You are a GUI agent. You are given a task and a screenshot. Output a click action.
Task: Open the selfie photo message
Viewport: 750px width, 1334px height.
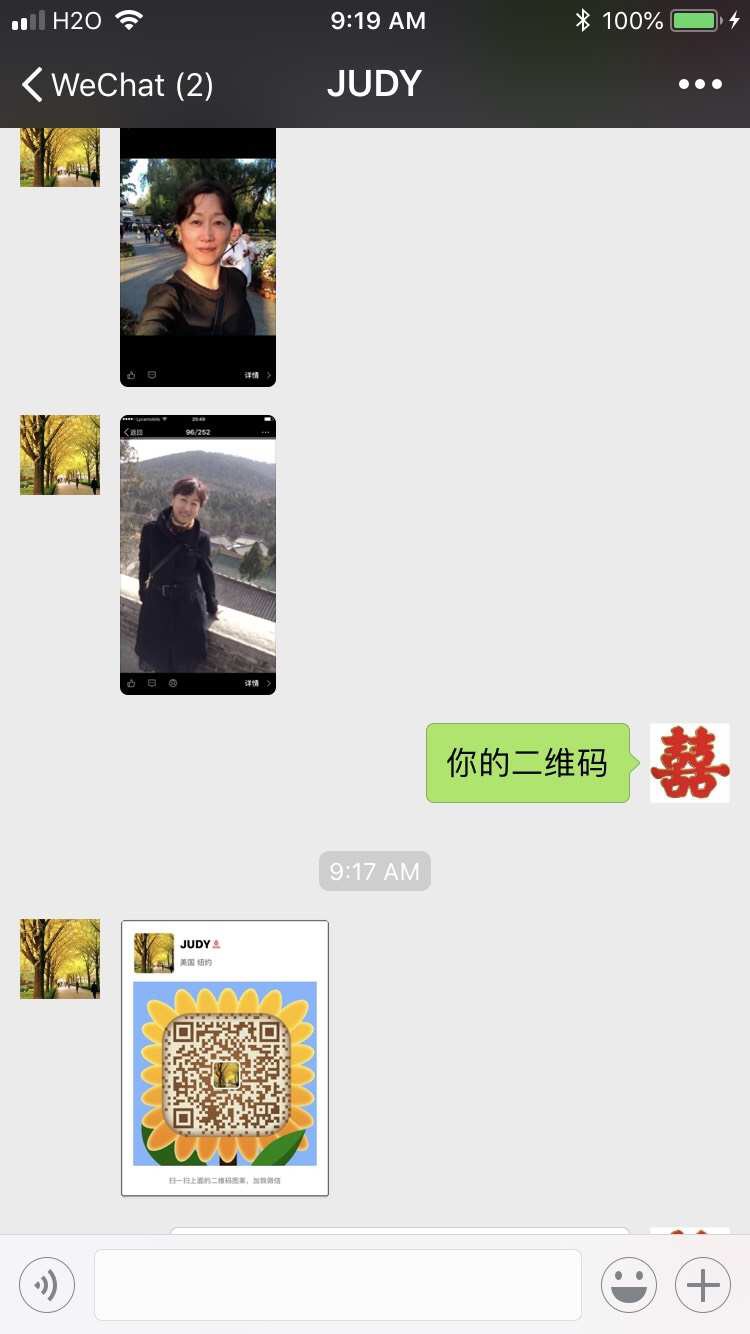pyautogui.click(x=198, y=258)
